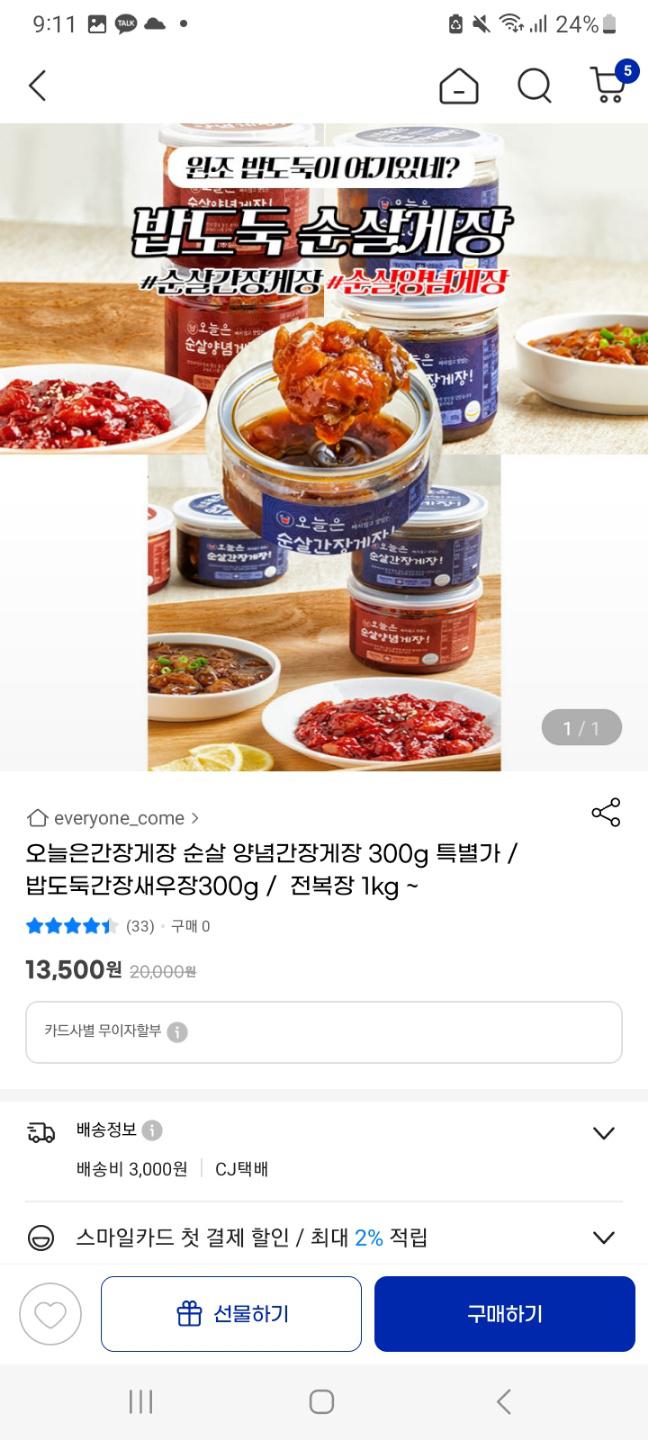Tap the 선물하기 gift button
This screenshot has height=1440, width=648.
(x=231, y=1314)
